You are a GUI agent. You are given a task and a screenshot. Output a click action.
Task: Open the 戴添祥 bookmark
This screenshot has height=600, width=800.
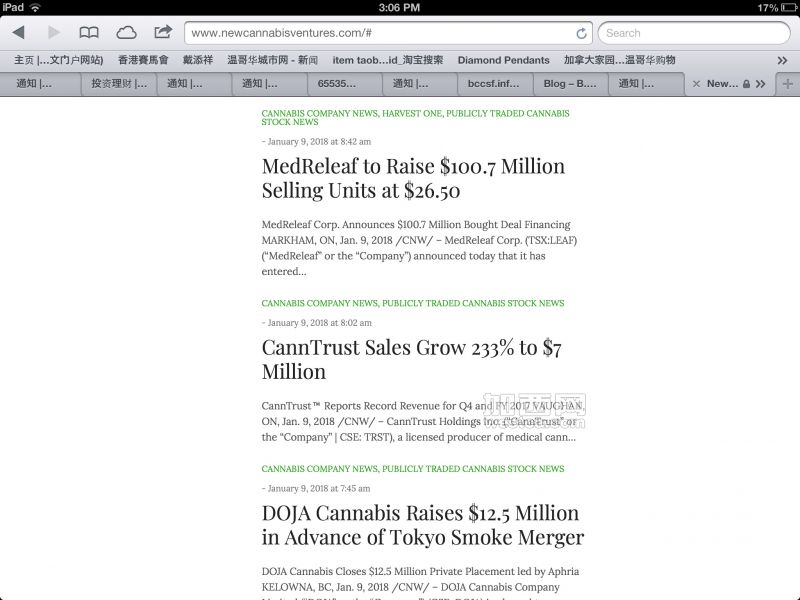coord(198,60)
